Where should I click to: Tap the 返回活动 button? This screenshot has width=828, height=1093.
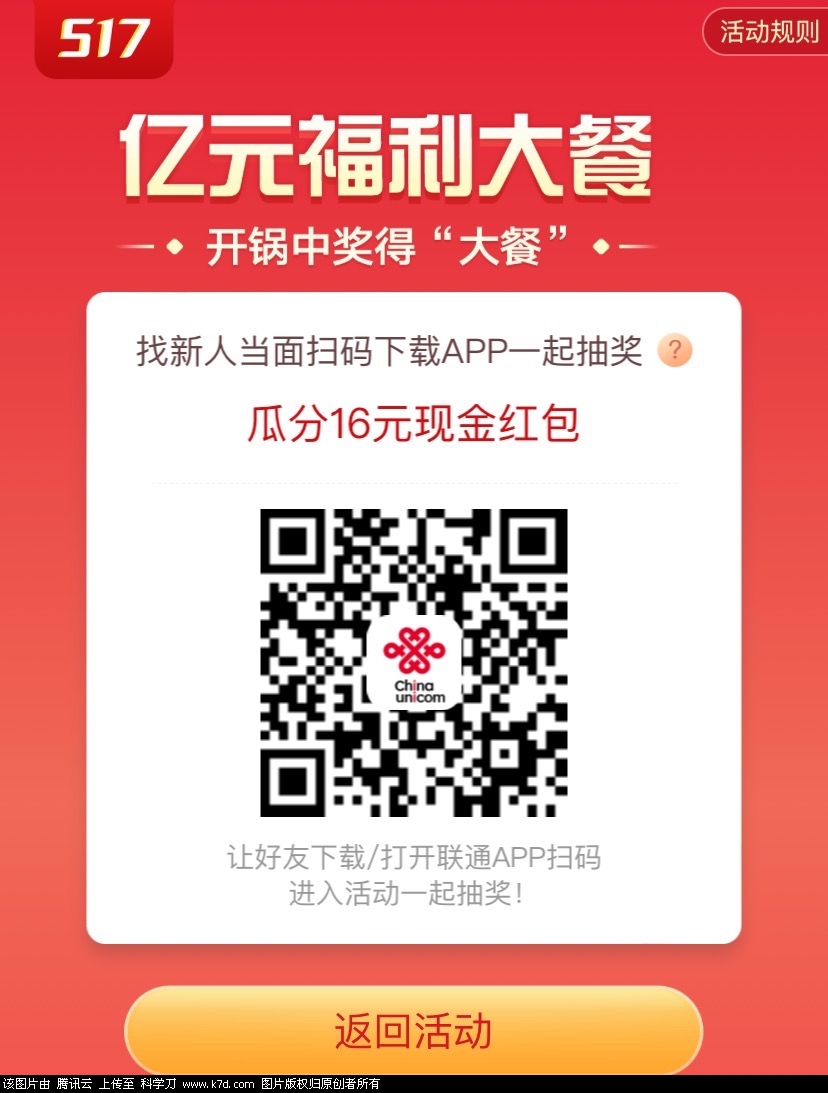413,1031
